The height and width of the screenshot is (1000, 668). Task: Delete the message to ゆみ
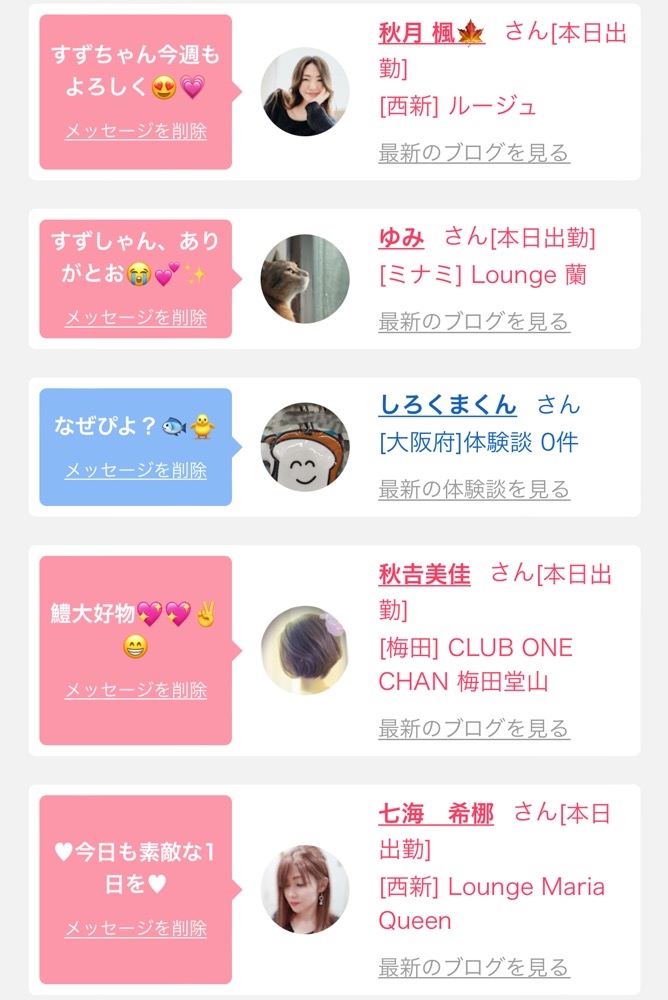click(x=136, y=317)
